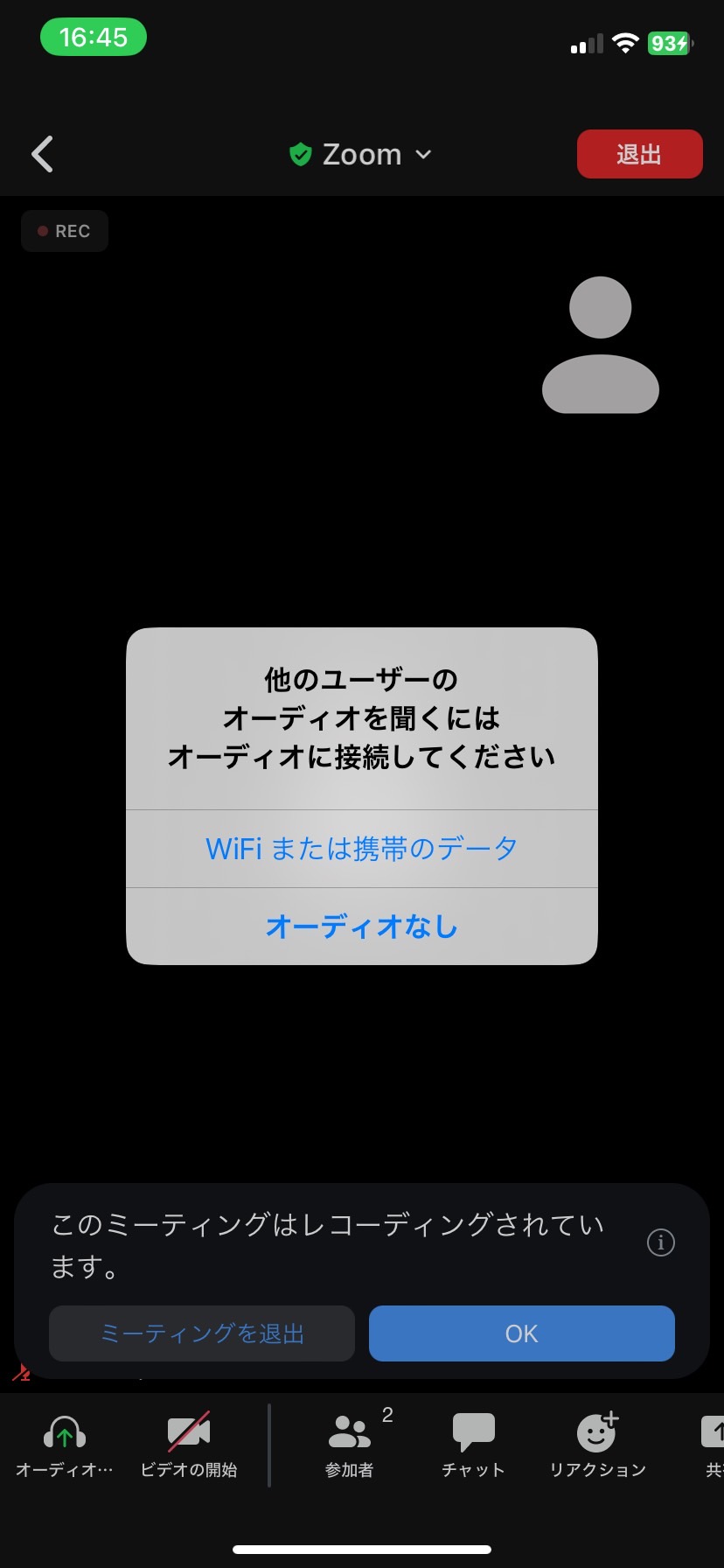Tap the red 退出 leave button
The image size is (724, 1568).
pos(639,155)
